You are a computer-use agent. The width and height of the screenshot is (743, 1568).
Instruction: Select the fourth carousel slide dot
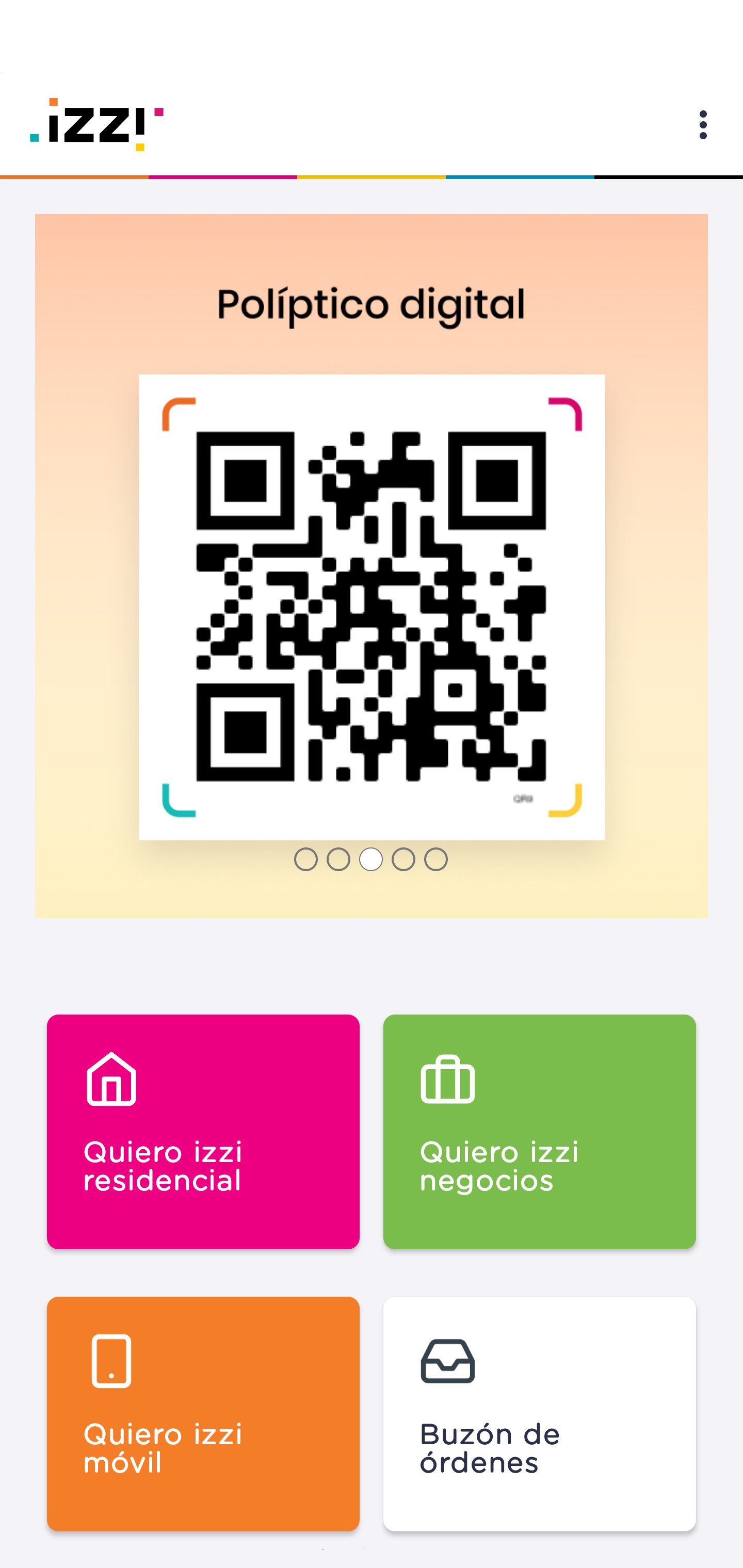coord(403,859)
